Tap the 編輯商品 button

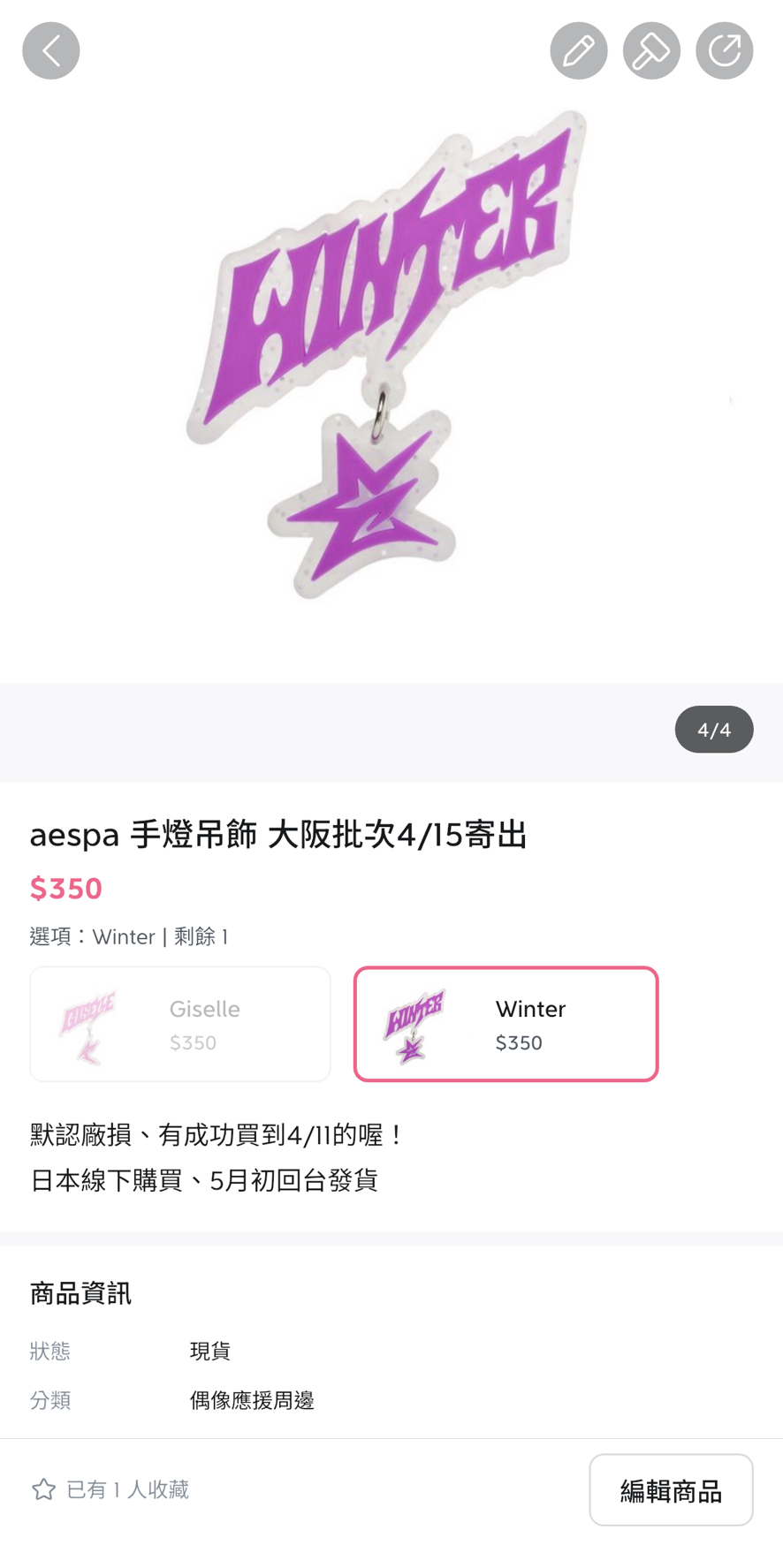tap(670, 1489)
